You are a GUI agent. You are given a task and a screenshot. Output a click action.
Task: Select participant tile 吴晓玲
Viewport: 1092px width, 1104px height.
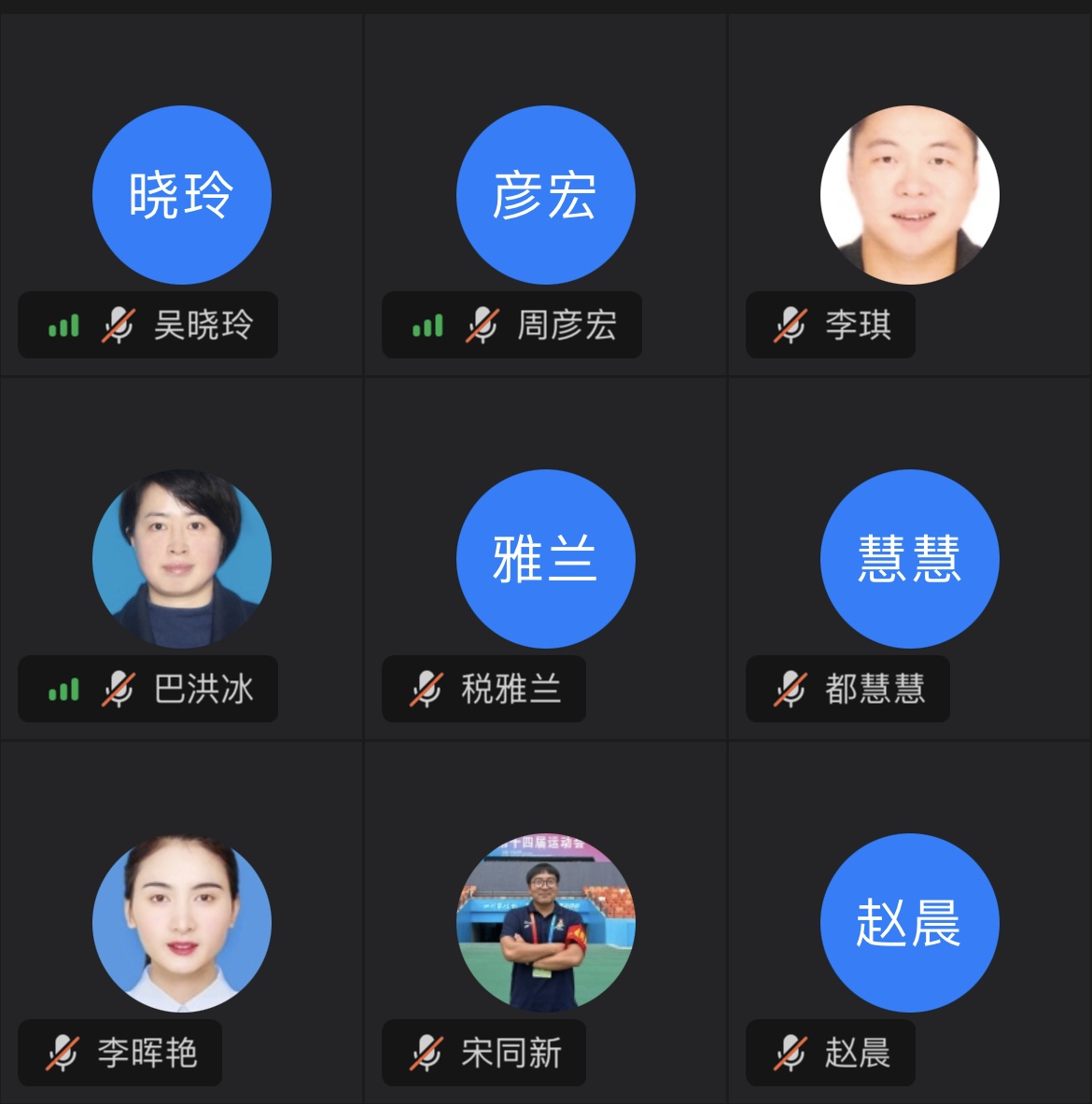pos(181,195)
